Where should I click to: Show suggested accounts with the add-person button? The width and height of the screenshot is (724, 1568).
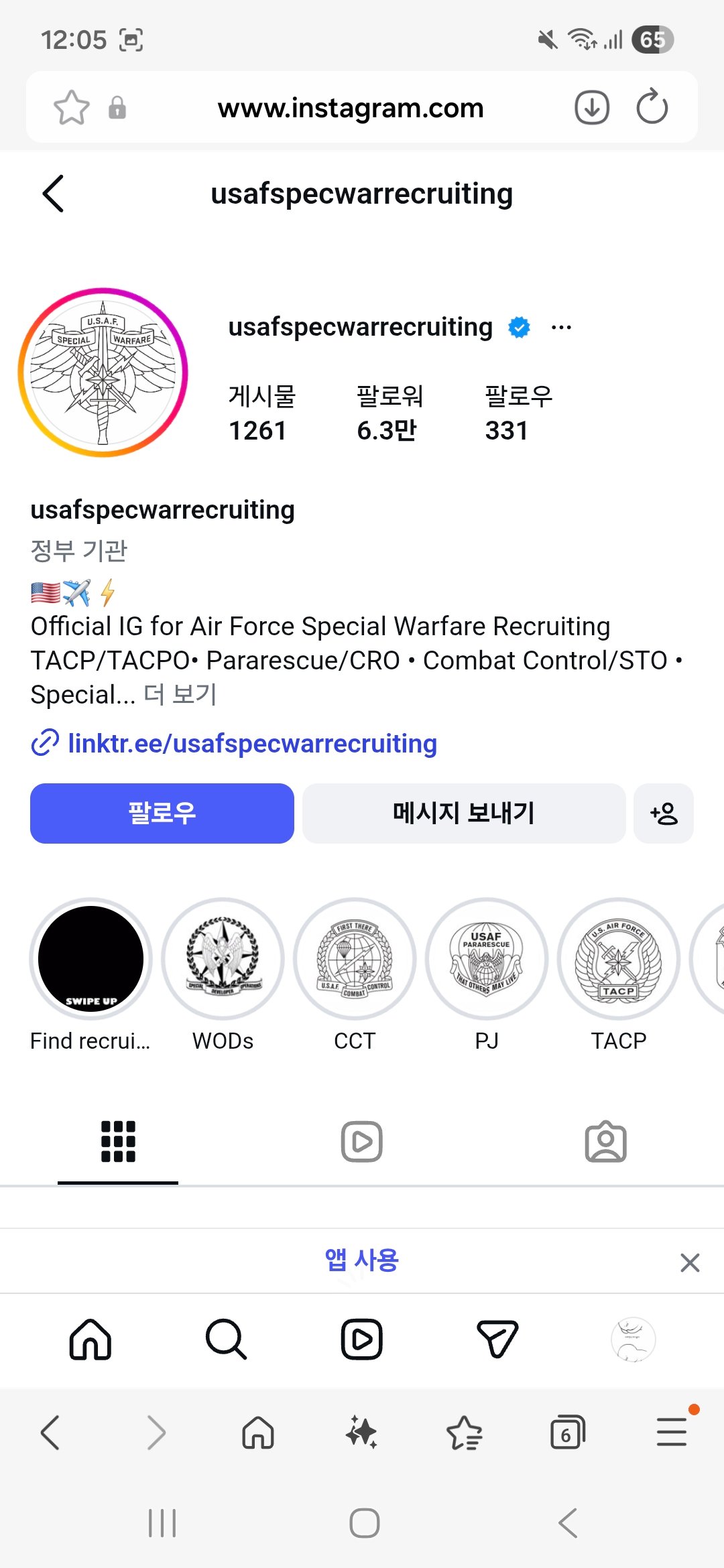[x=664, y=813]
